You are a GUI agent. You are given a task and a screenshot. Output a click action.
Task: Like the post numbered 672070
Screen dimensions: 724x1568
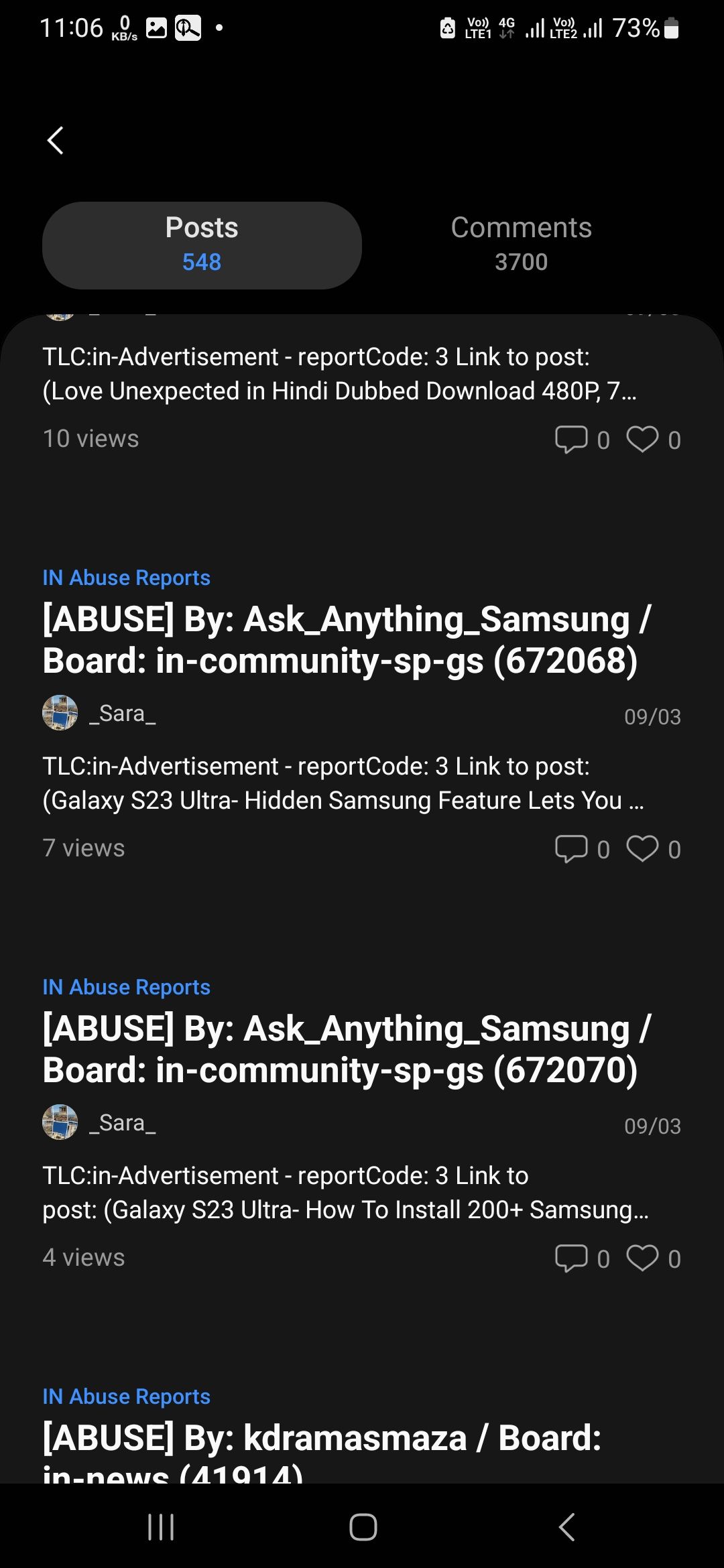[642, 1258]
